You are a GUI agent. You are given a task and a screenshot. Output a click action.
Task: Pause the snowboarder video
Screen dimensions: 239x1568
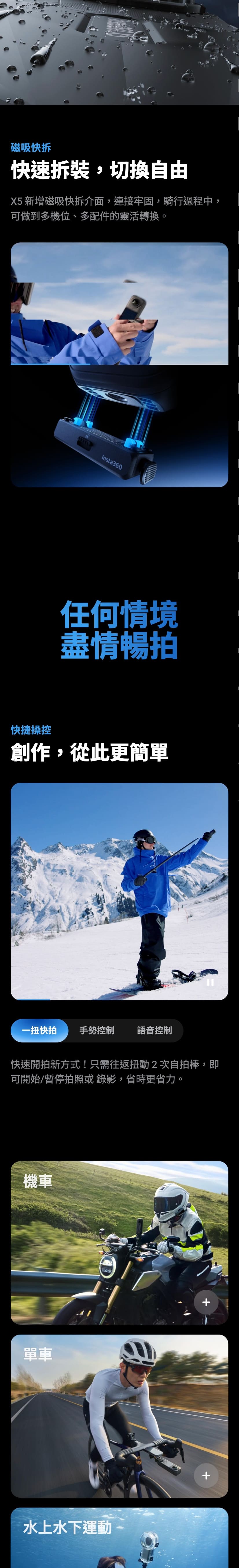click(x=210, y=982)
